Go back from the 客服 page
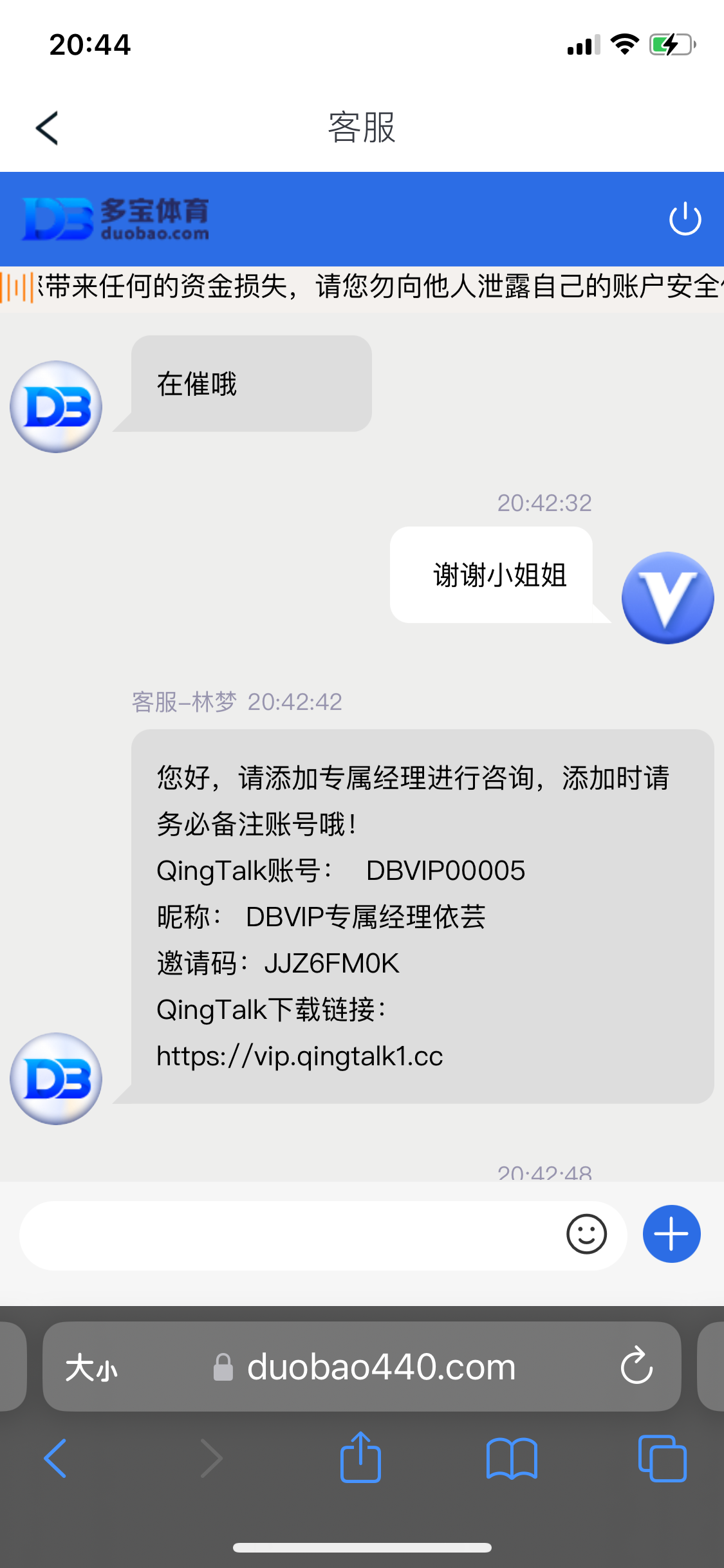 point(47,128)
